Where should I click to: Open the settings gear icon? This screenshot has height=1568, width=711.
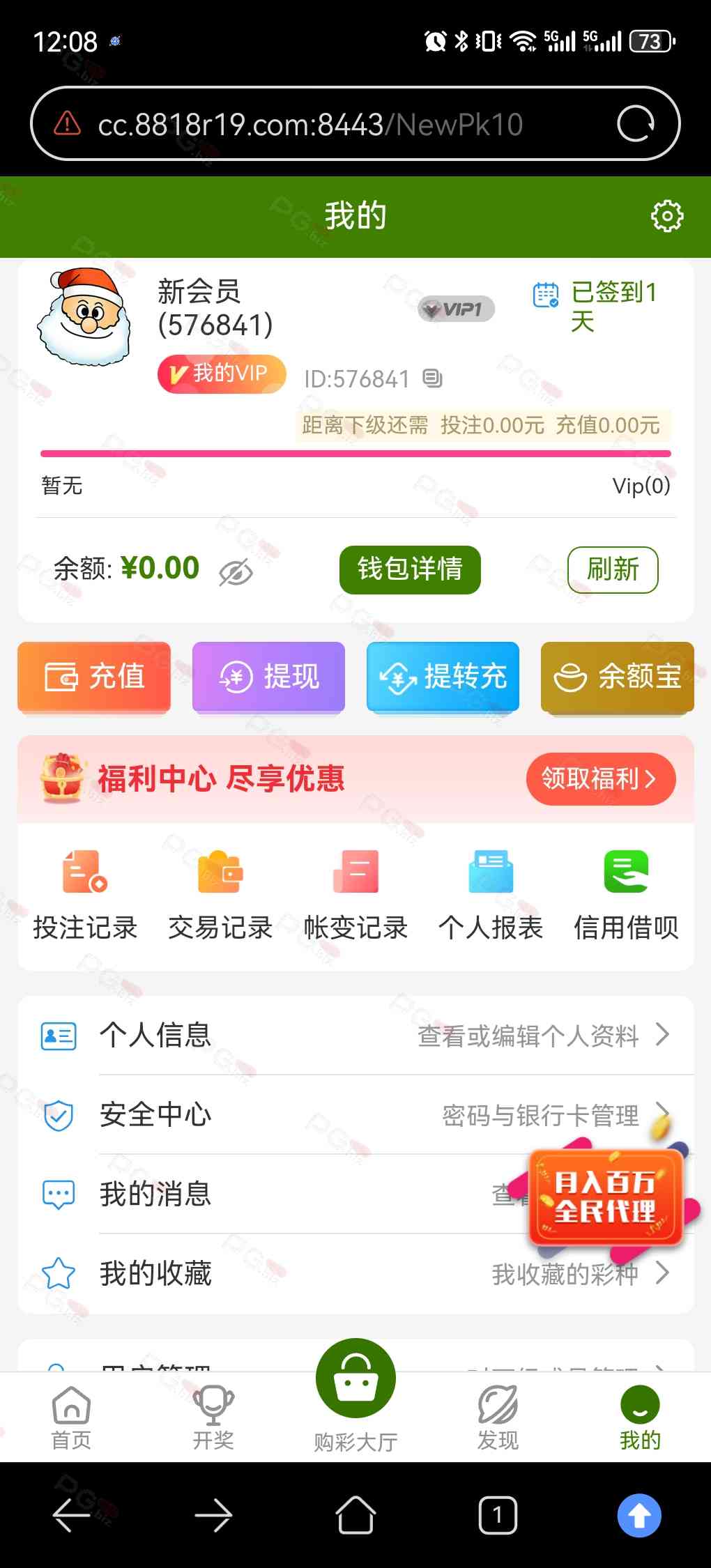click(666, 216)
